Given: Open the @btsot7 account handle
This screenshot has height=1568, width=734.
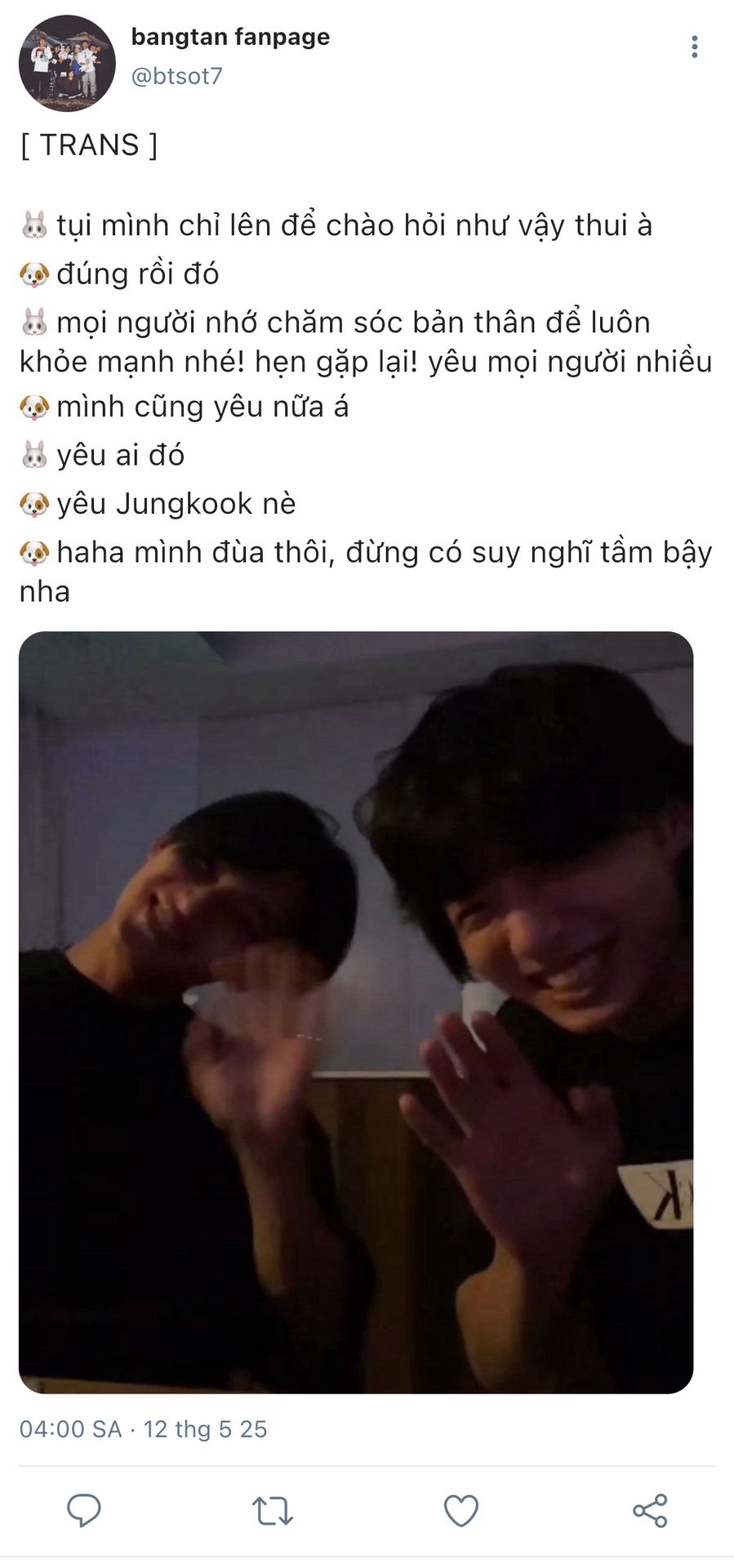Looking at the screenshot, I should coord(177,76).
